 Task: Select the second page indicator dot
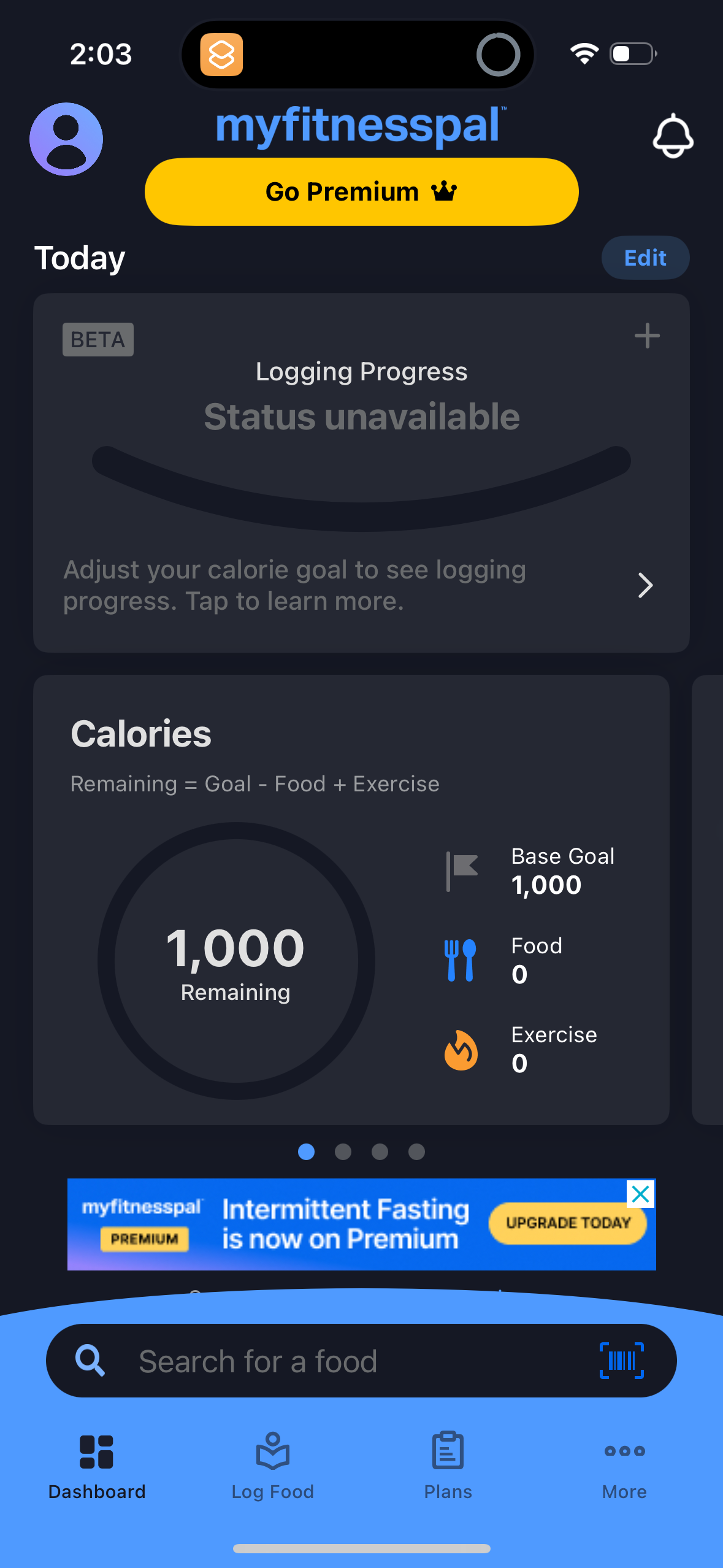pyautogui.click(x=343, y=1152)
